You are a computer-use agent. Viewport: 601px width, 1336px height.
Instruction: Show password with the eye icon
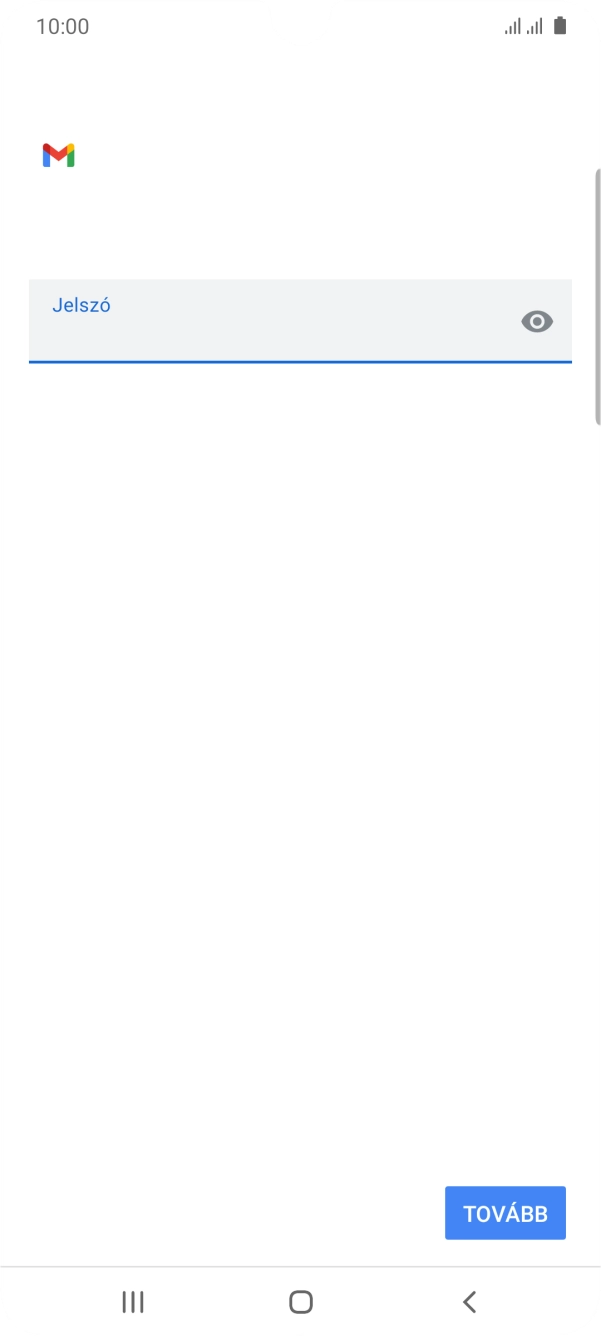(x=537, y=321)
